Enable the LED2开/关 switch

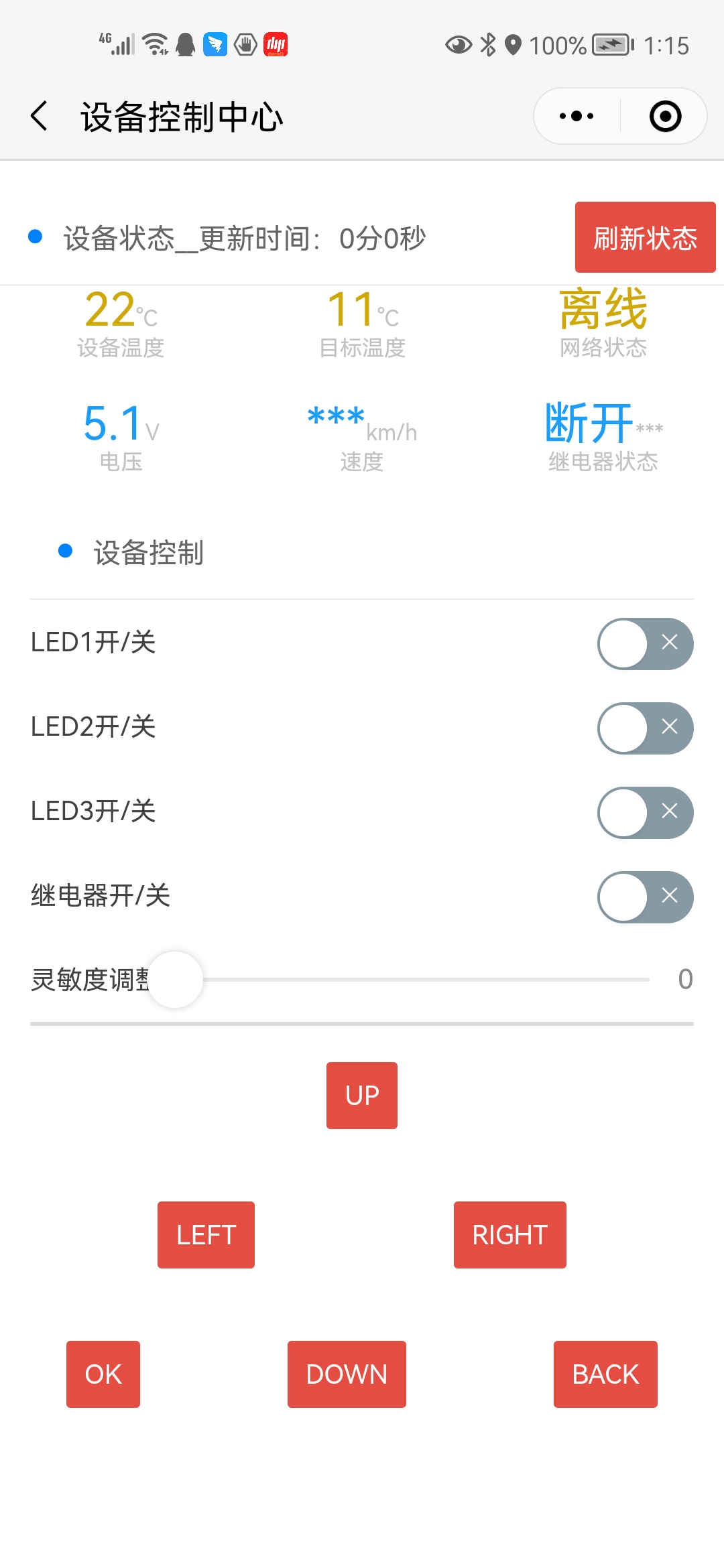[x=645, y=728]
